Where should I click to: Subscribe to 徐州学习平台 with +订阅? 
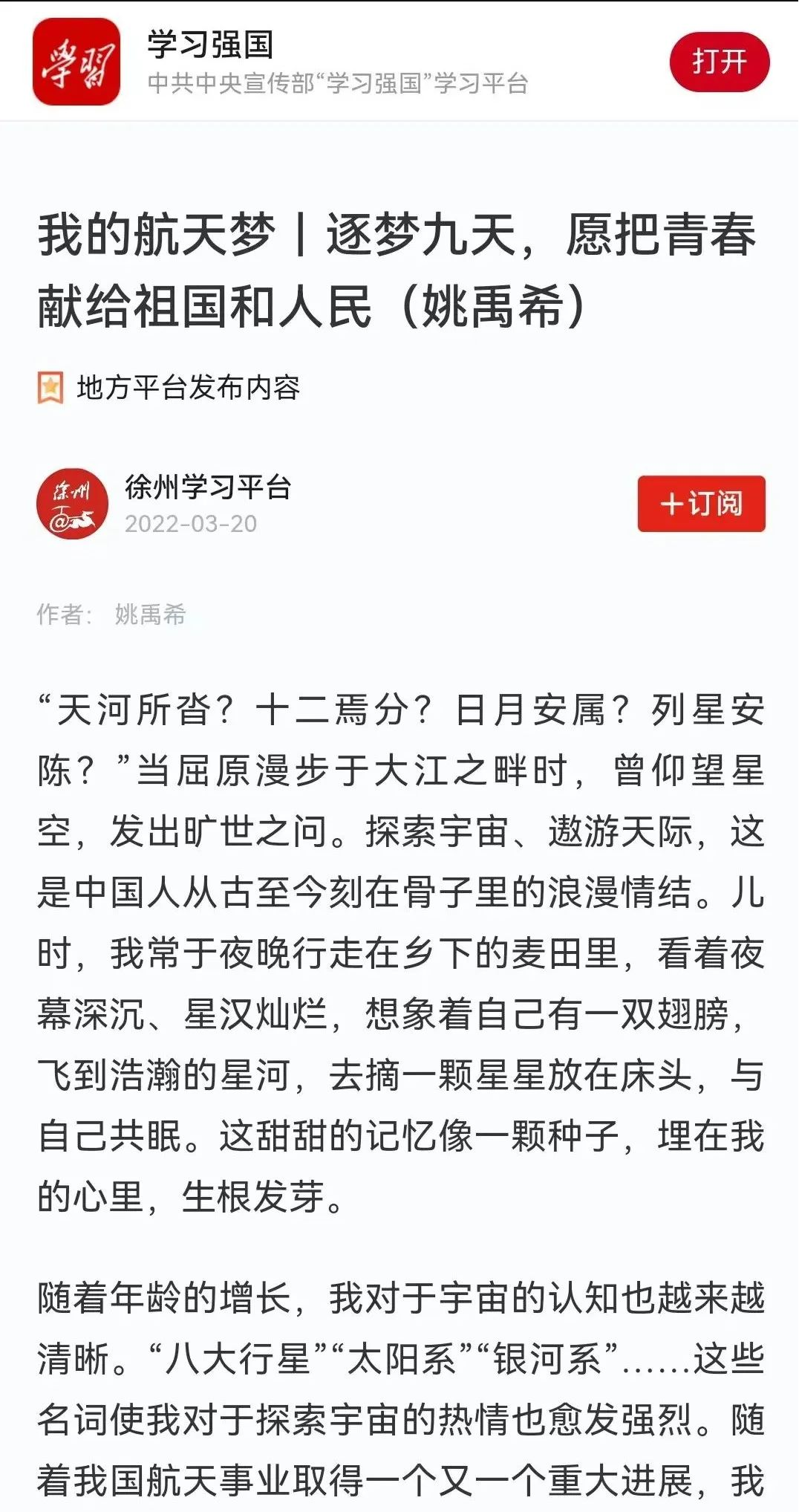700,504
